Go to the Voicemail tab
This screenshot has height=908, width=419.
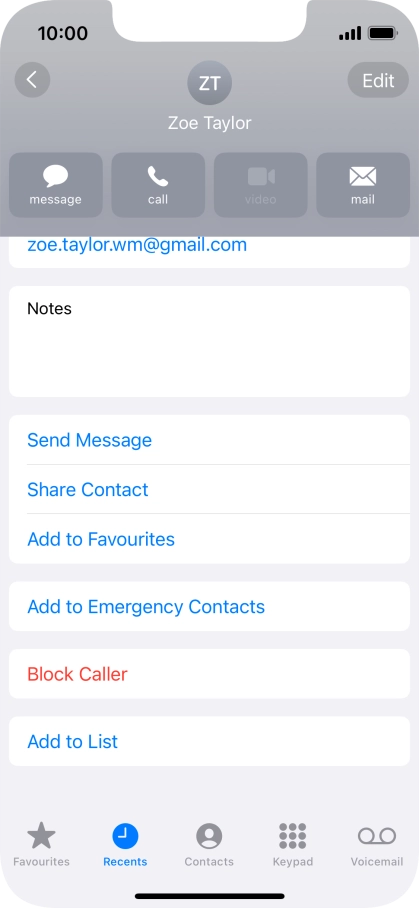[377, 845]
